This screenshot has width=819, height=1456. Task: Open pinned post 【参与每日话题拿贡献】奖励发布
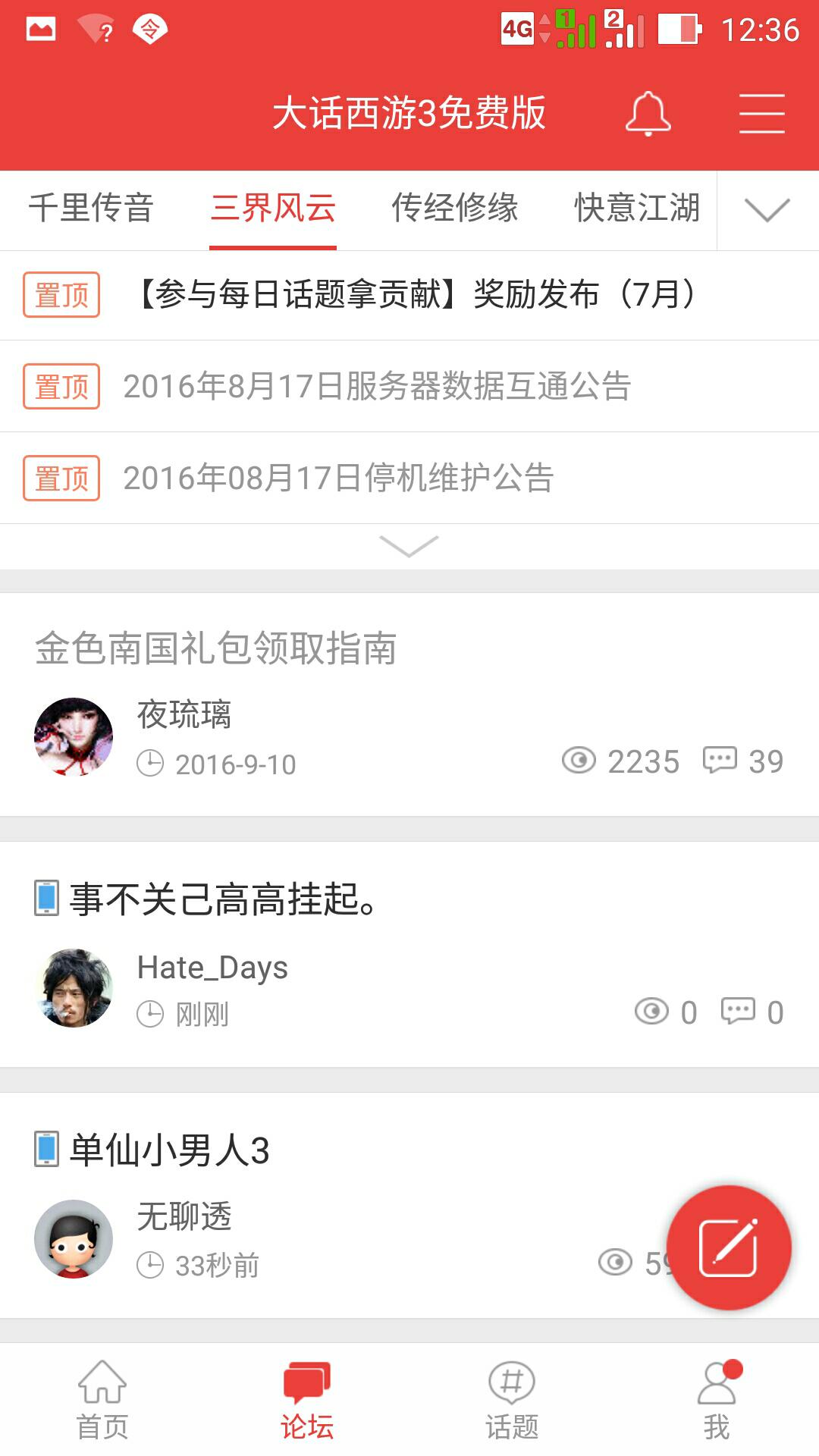(416, 294)
